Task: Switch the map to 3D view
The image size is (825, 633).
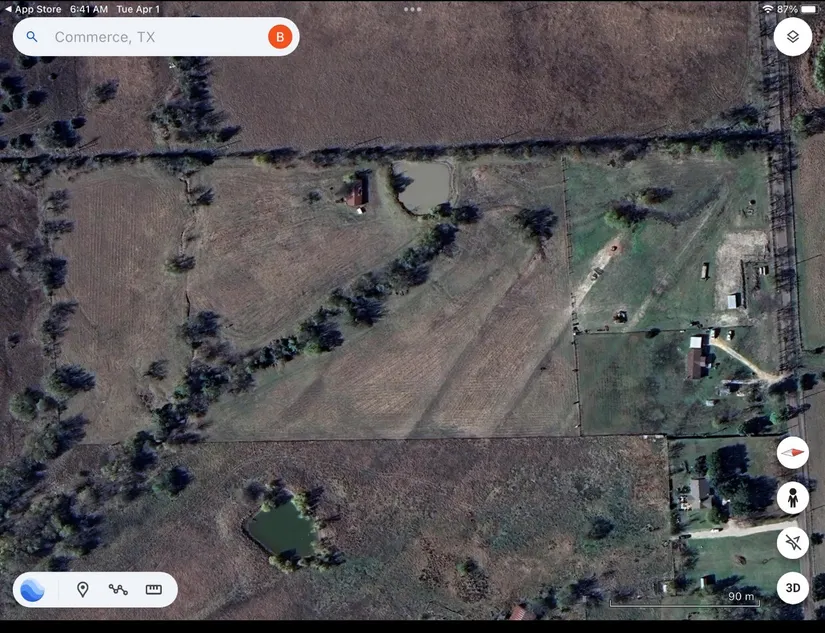Action: 793,587
